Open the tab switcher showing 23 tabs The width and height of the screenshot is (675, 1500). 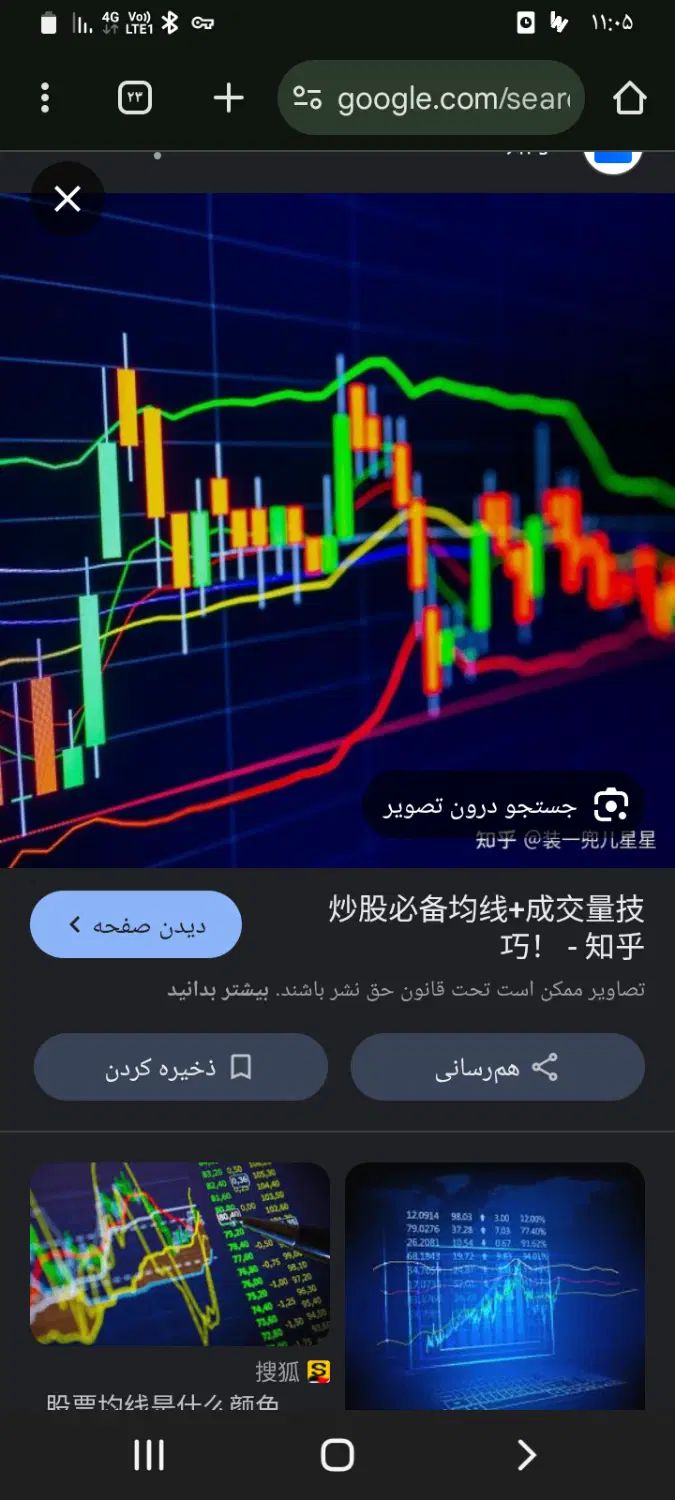click(135, 98)
